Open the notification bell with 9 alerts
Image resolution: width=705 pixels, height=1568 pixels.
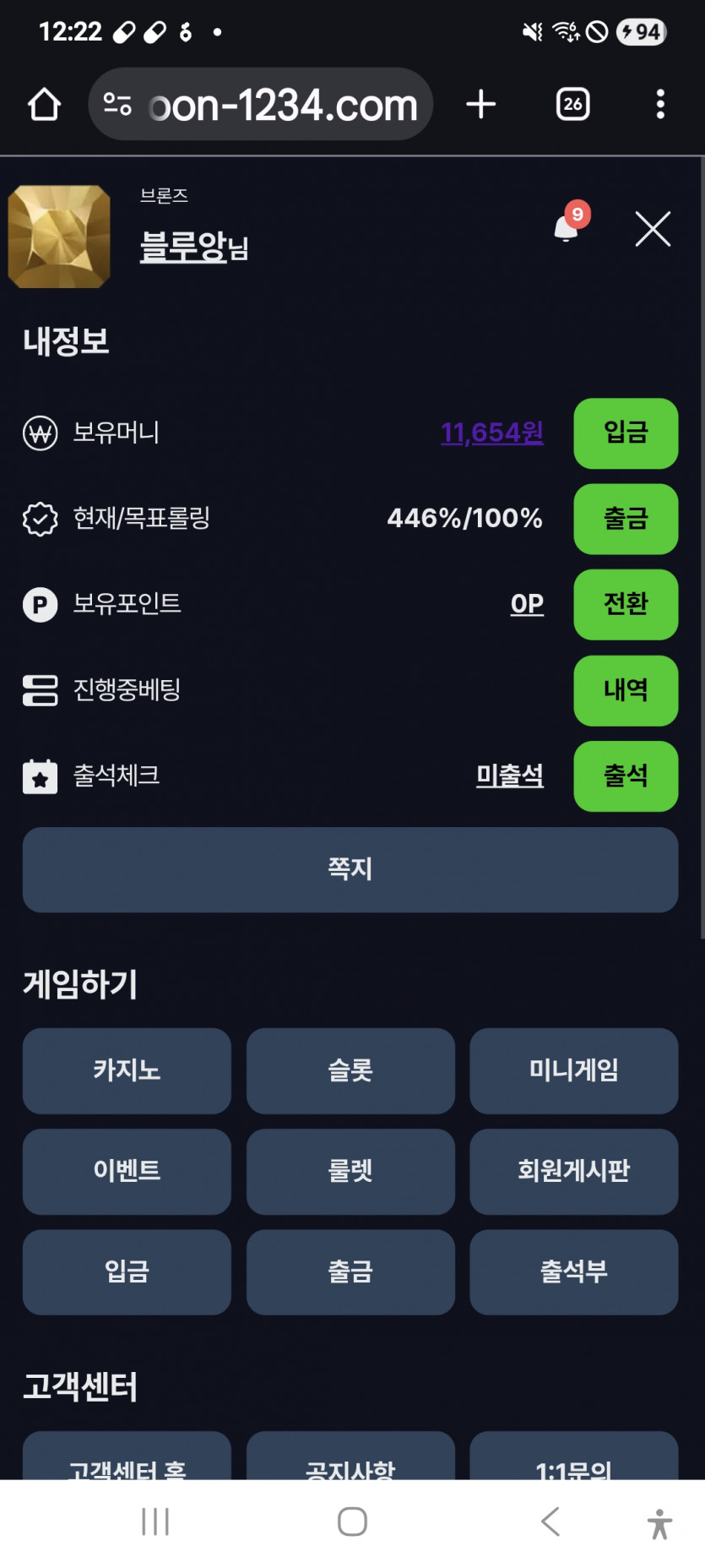click(564, 227)
